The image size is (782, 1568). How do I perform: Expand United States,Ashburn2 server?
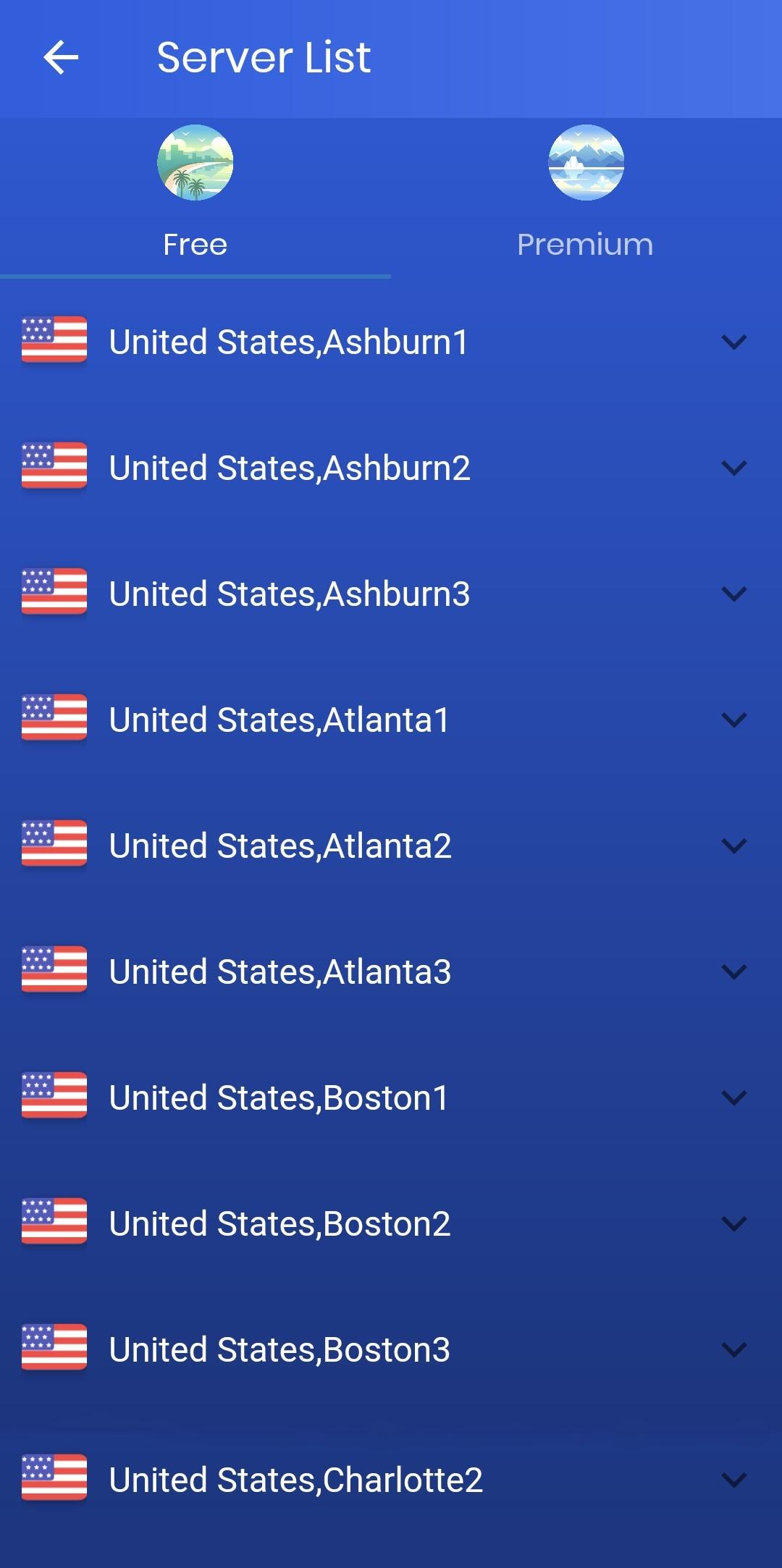click(733, 468)
